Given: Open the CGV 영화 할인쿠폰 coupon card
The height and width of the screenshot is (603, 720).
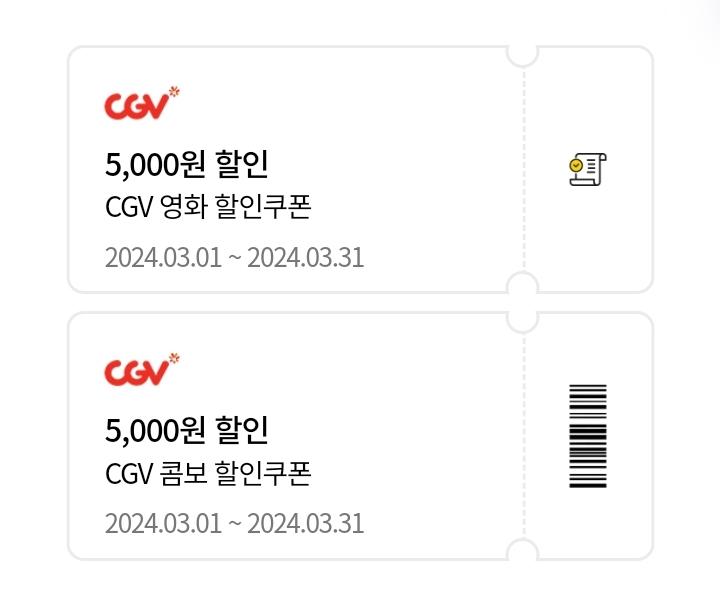Looking at the screenshot, I should 296,170.
